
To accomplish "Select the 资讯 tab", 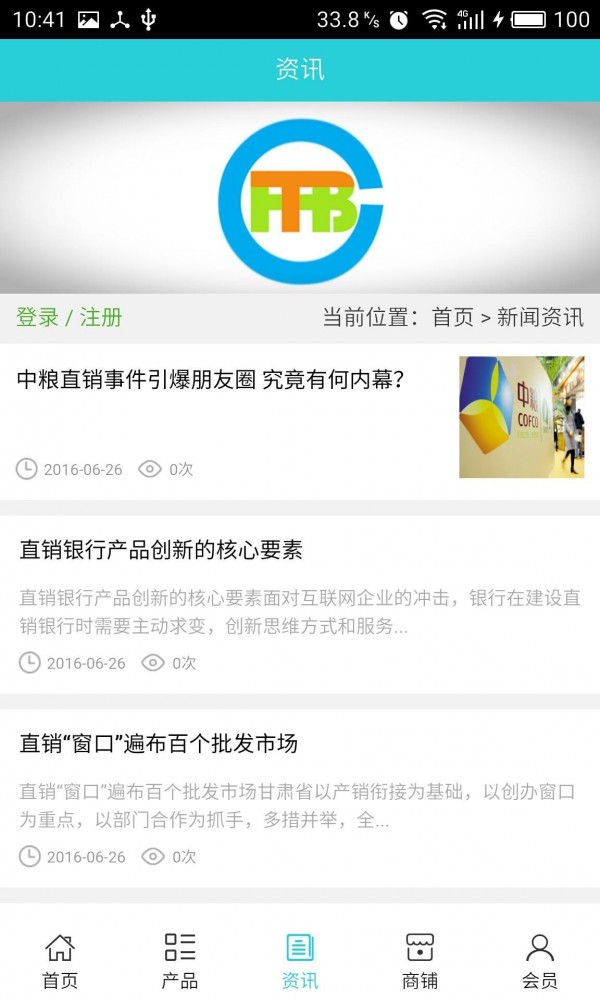I will point(300,960).
